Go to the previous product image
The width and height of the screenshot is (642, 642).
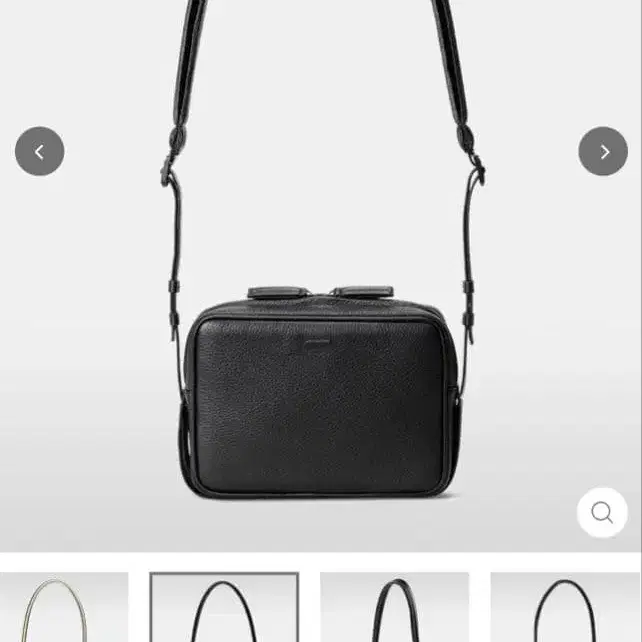[x=40, y=152]
